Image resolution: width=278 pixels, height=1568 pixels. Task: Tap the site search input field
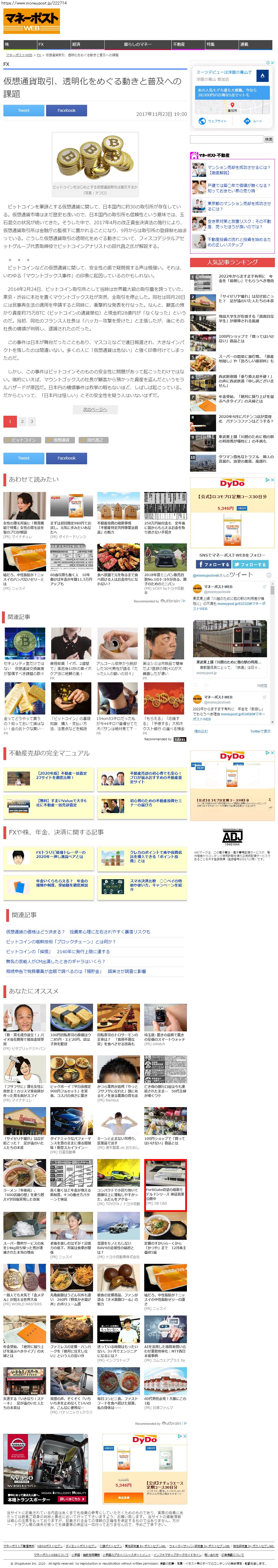pos(226,140)
